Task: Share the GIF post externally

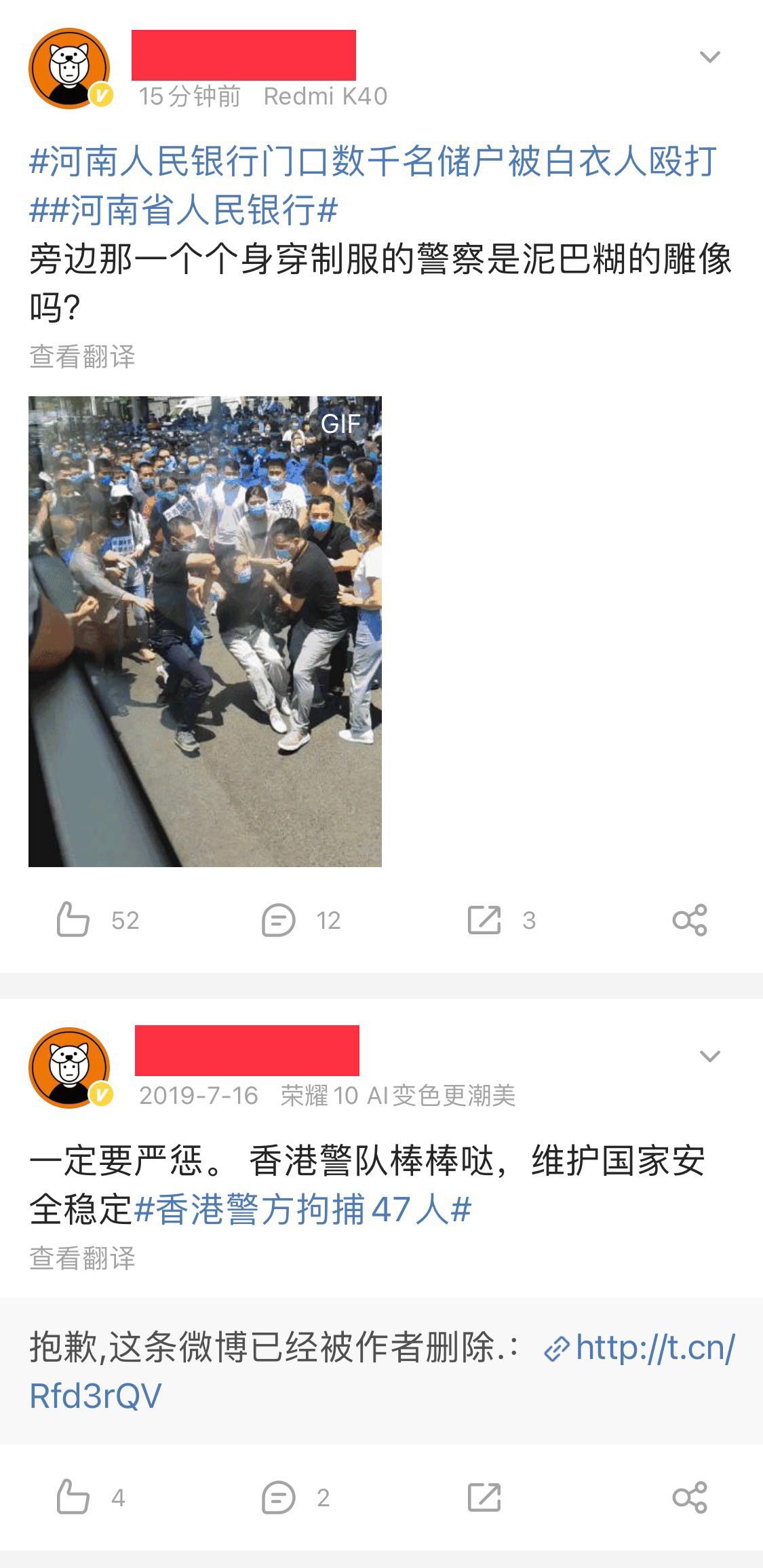Action: (690, 920)
